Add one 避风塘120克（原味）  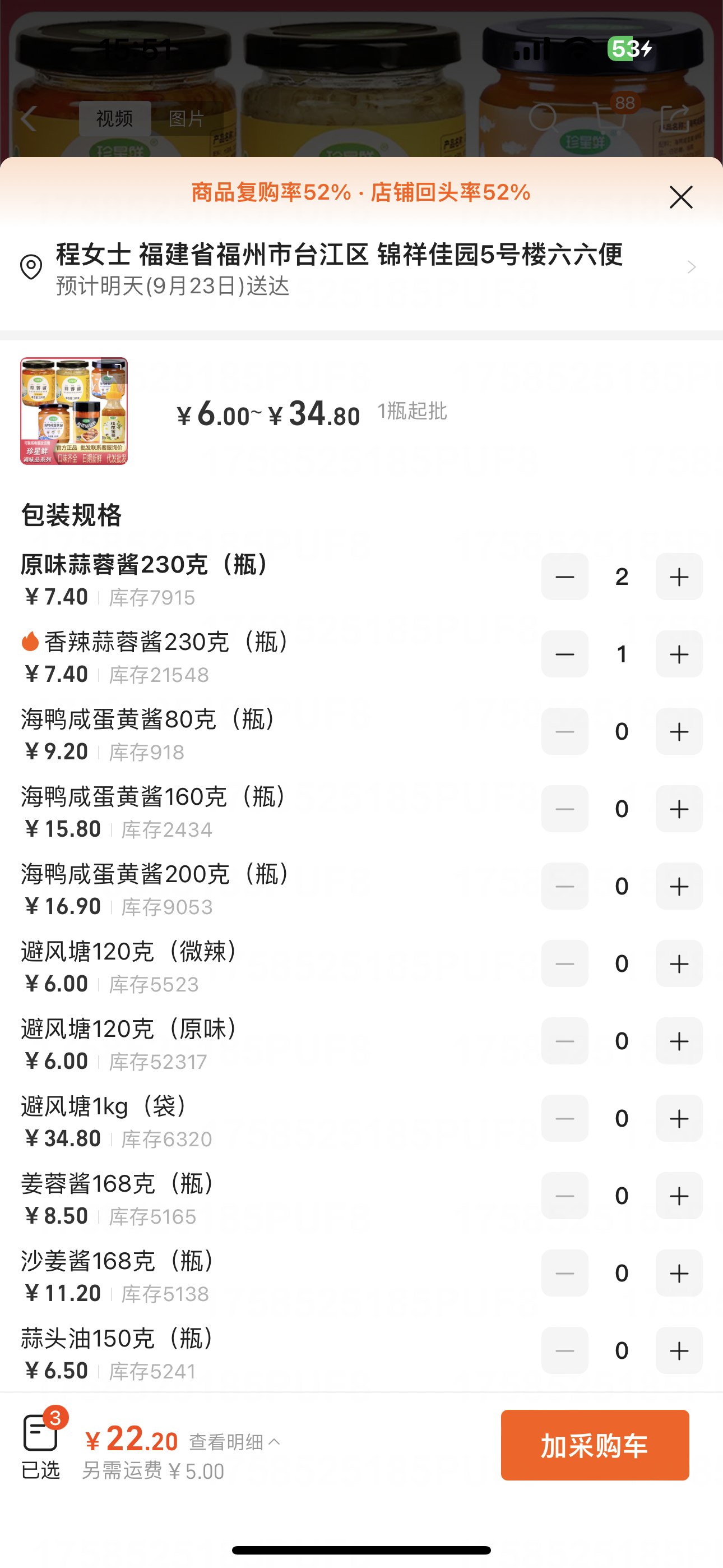tap(679, 1041)
